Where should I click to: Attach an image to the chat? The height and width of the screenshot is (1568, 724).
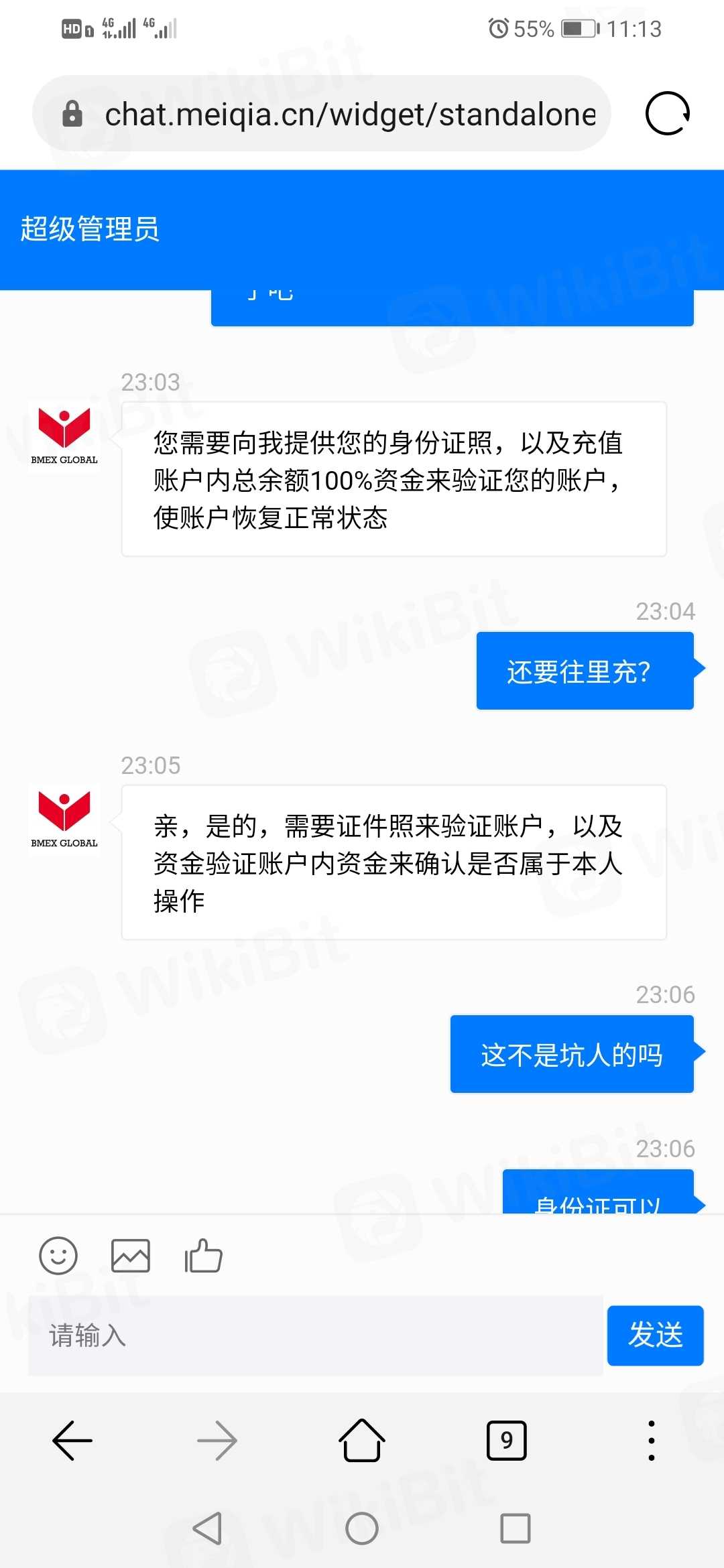pos(131,1256)
